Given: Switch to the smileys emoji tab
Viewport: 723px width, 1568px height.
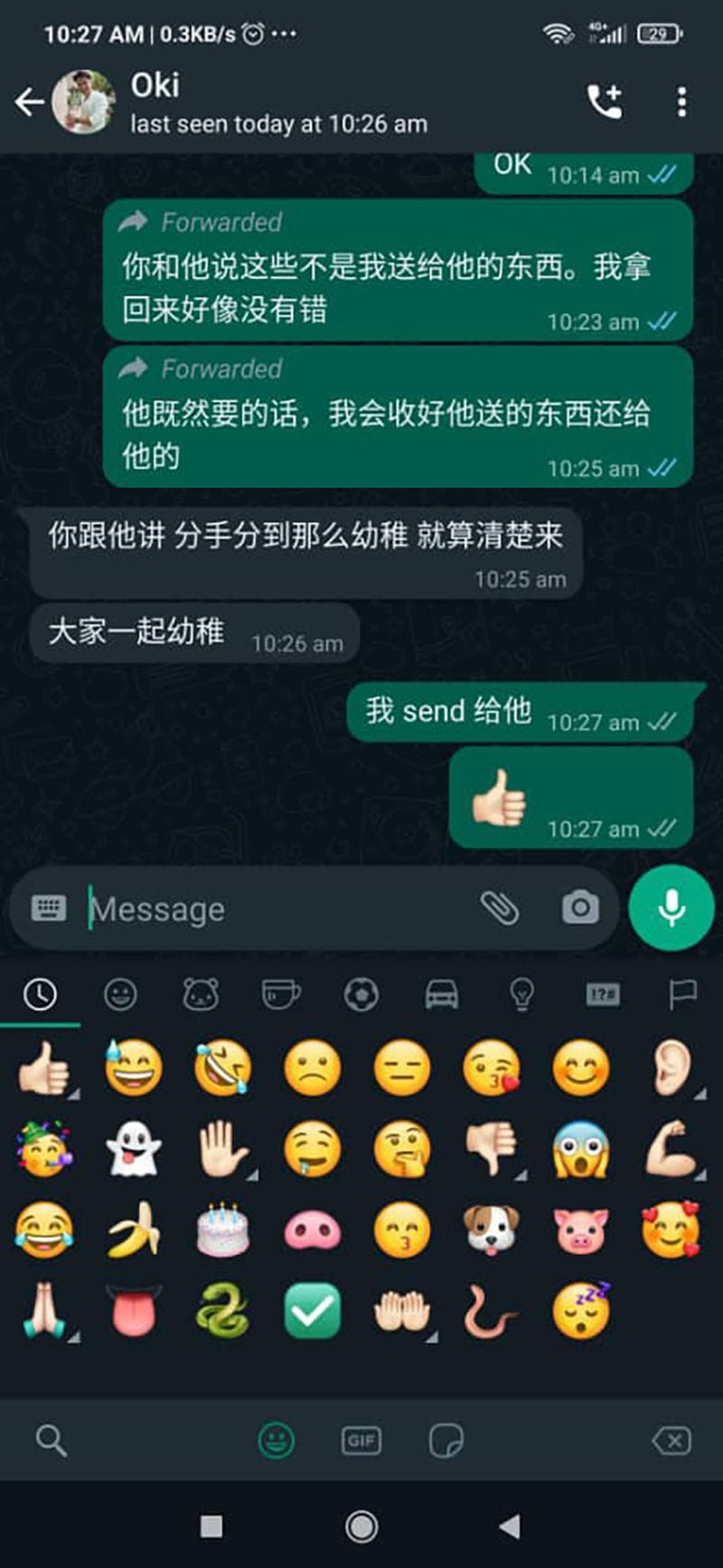Looking at the screenshot, I should pos(120,995).
